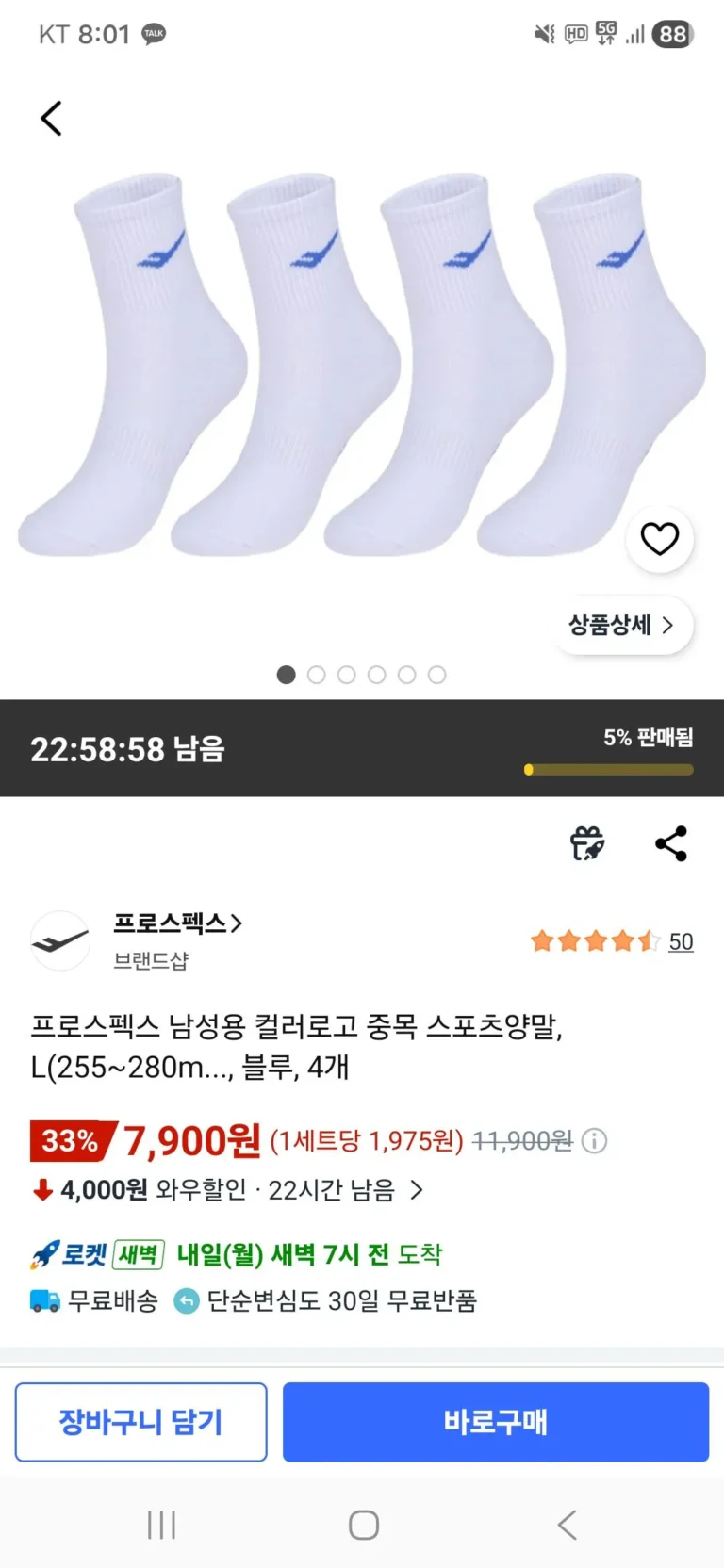Open 상품상세 product details

[x=622, y=625]
